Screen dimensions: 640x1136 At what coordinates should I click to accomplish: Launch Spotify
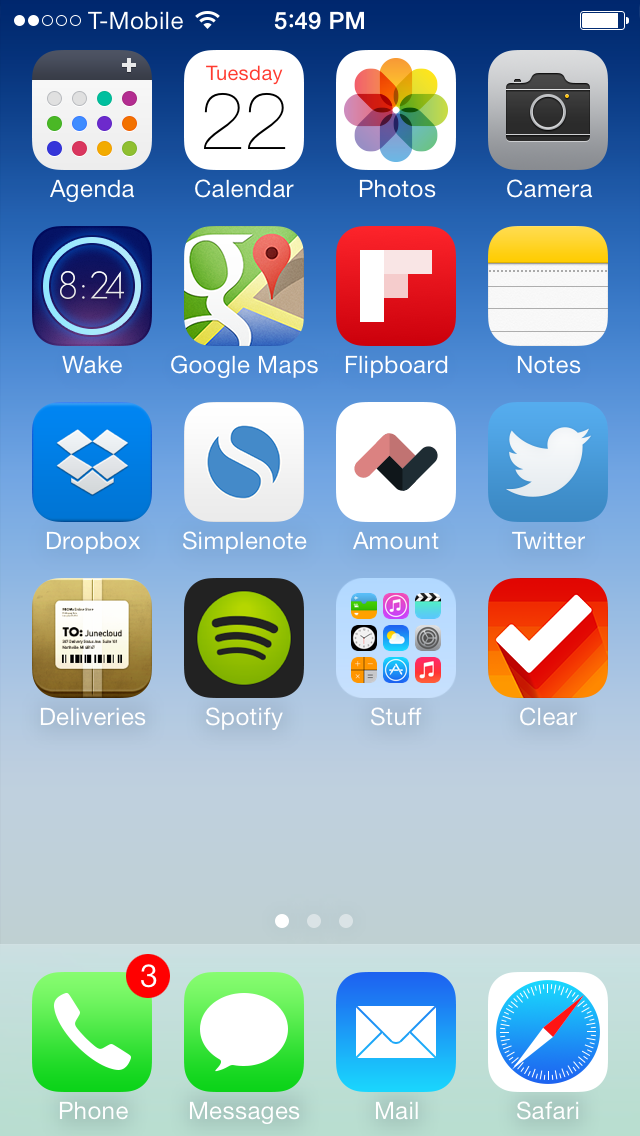pos(244,638)
